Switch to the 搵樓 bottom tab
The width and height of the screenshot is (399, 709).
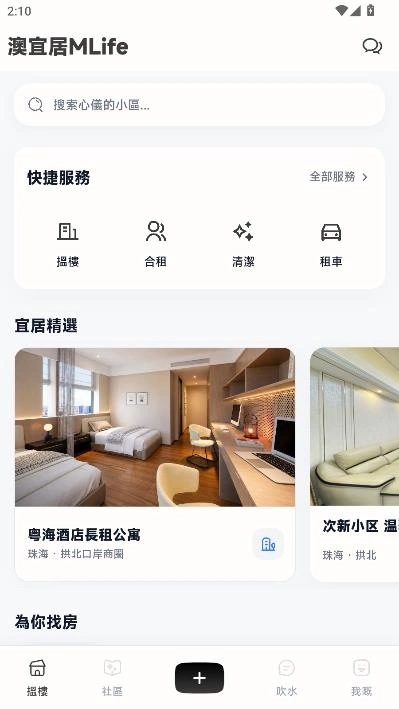pos(37,677)
